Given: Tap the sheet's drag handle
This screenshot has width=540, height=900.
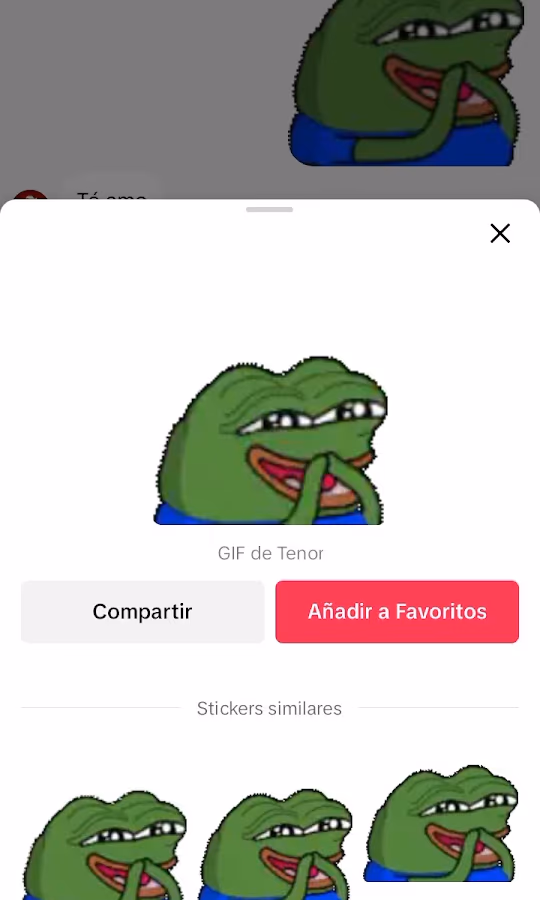Looking at the screenshot, I should 270,210.
